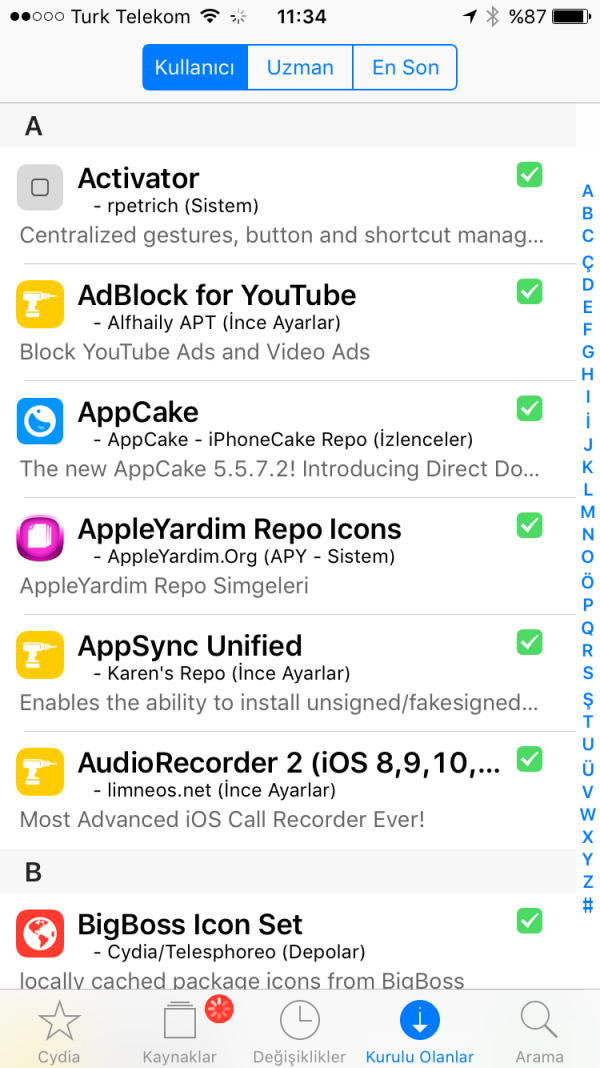Open the Arama search tab

pos(539,1032)
